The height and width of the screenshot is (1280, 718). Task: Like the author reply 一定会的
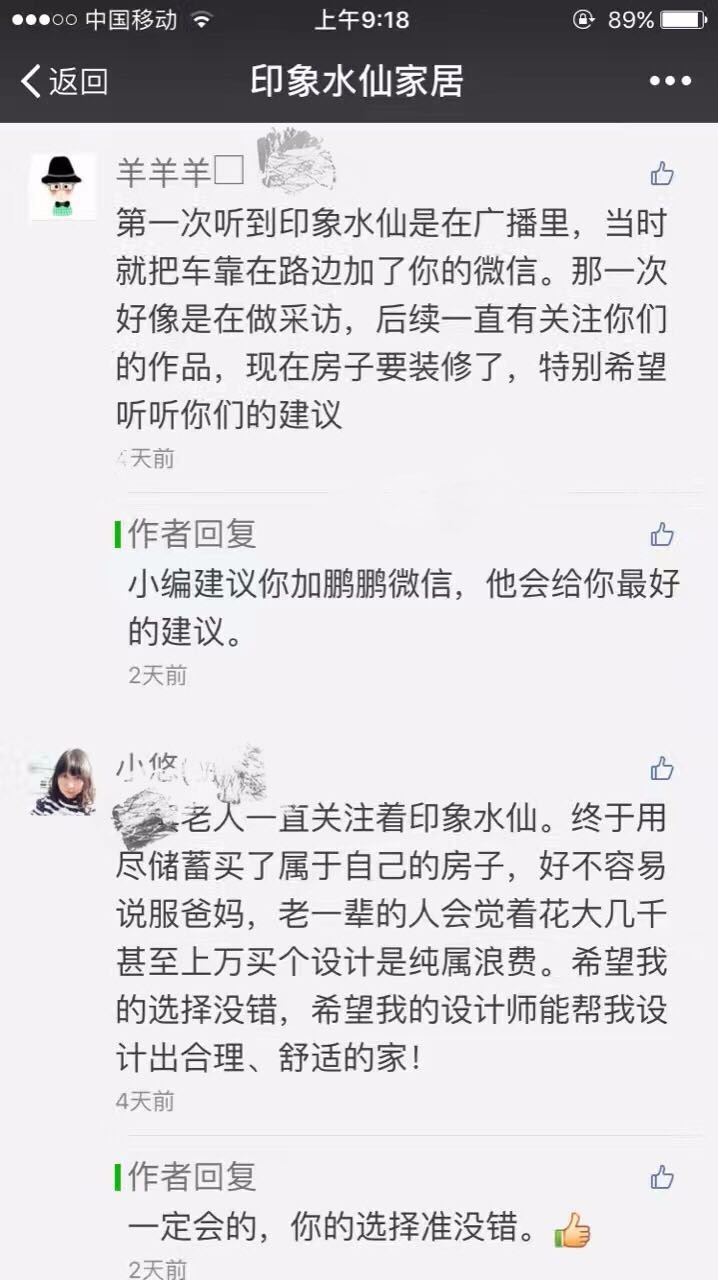(662, 1177)
